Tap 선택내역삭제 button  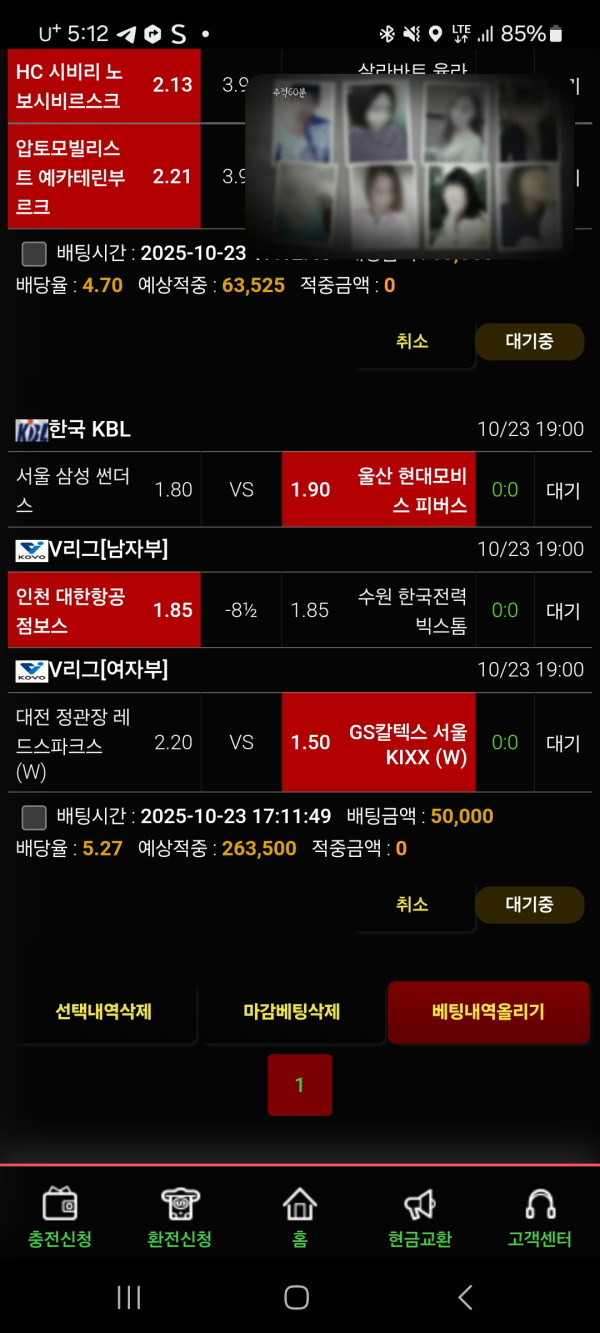pyautogui.click(x=104, y=1011)
